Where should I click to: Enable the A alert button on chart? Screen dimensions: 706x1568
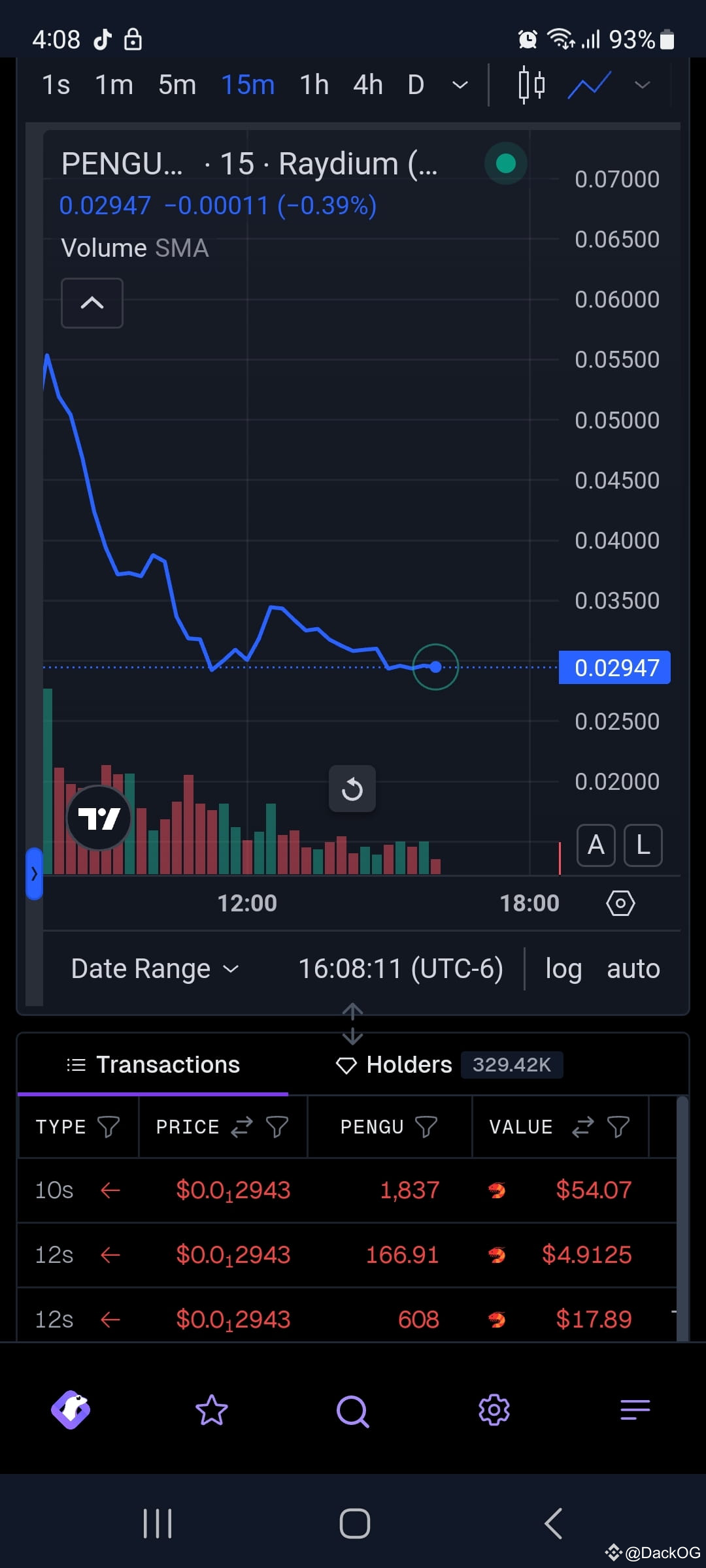click(595, 845)
